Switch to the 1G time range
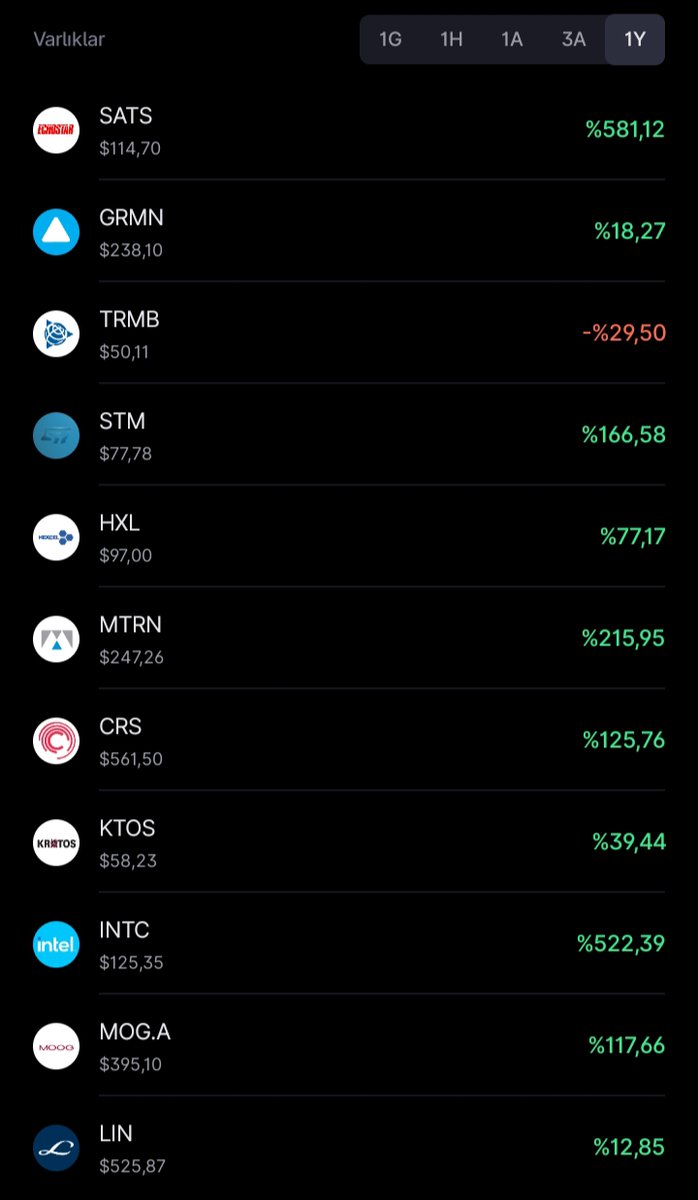 (390, 39)
